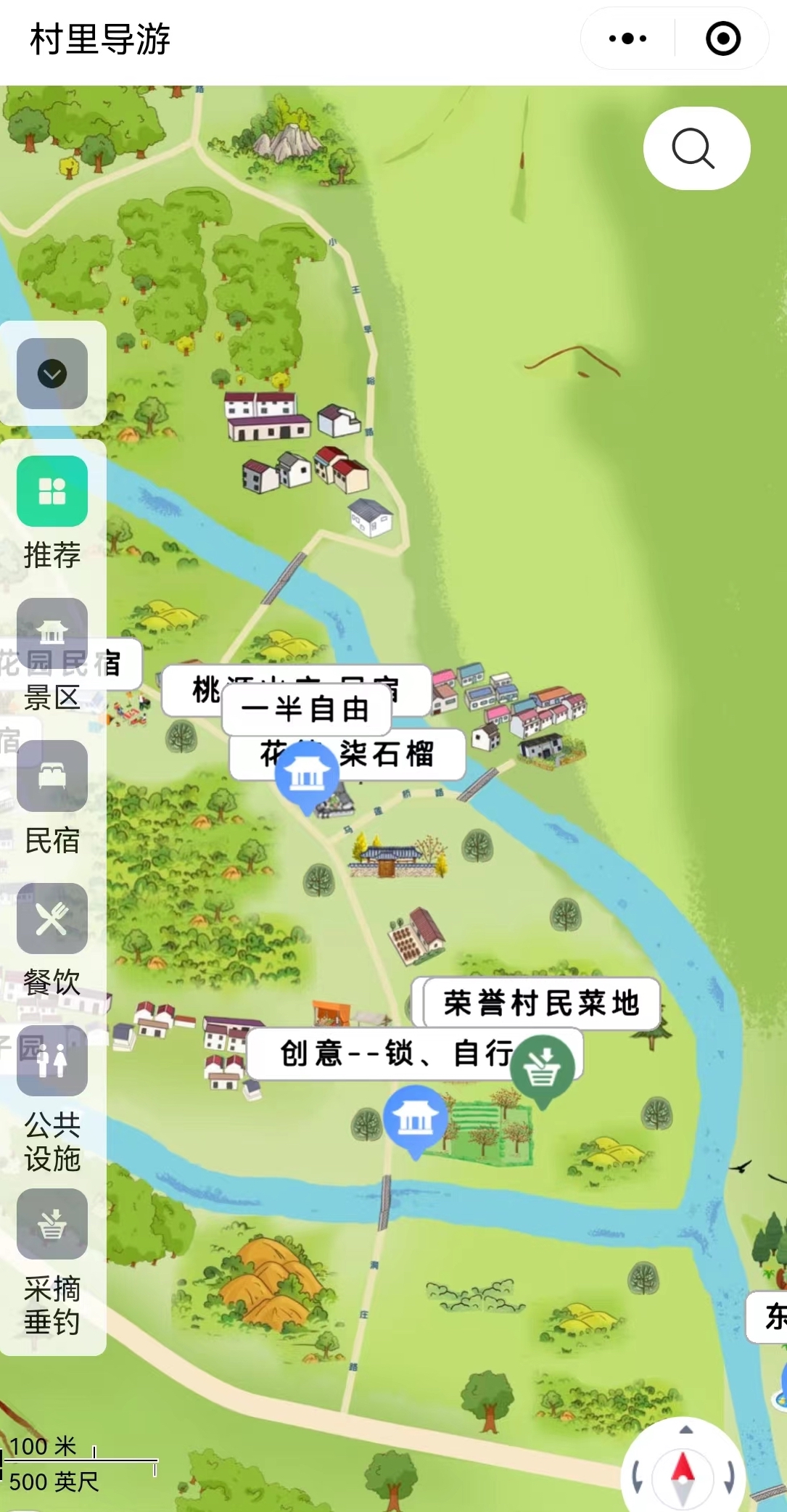The height and width of the screenshot is (1512, 787).
Task: Show 民宿 locations on the map
Action: [x=52, y=797]
